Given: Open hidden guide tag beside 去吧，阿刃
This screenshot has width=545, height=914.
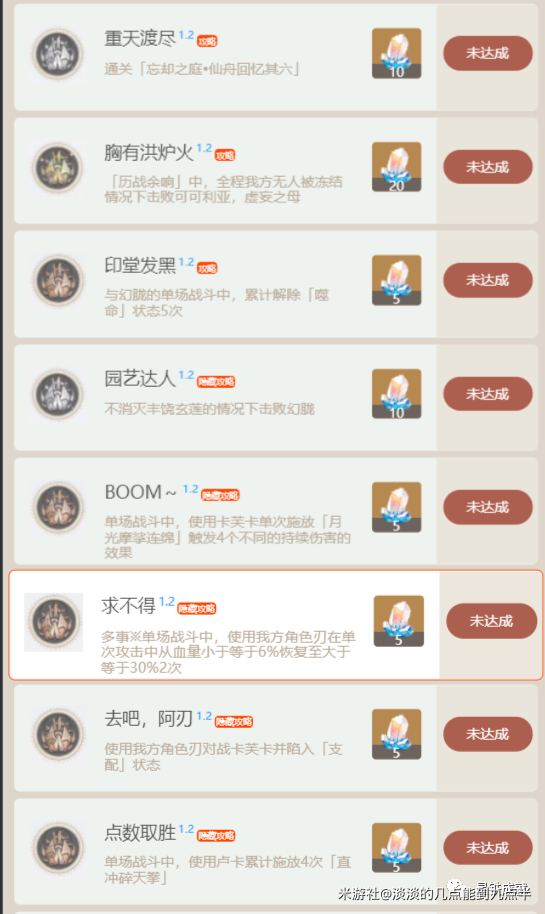Looking at the screenshot, I should 234,722.
